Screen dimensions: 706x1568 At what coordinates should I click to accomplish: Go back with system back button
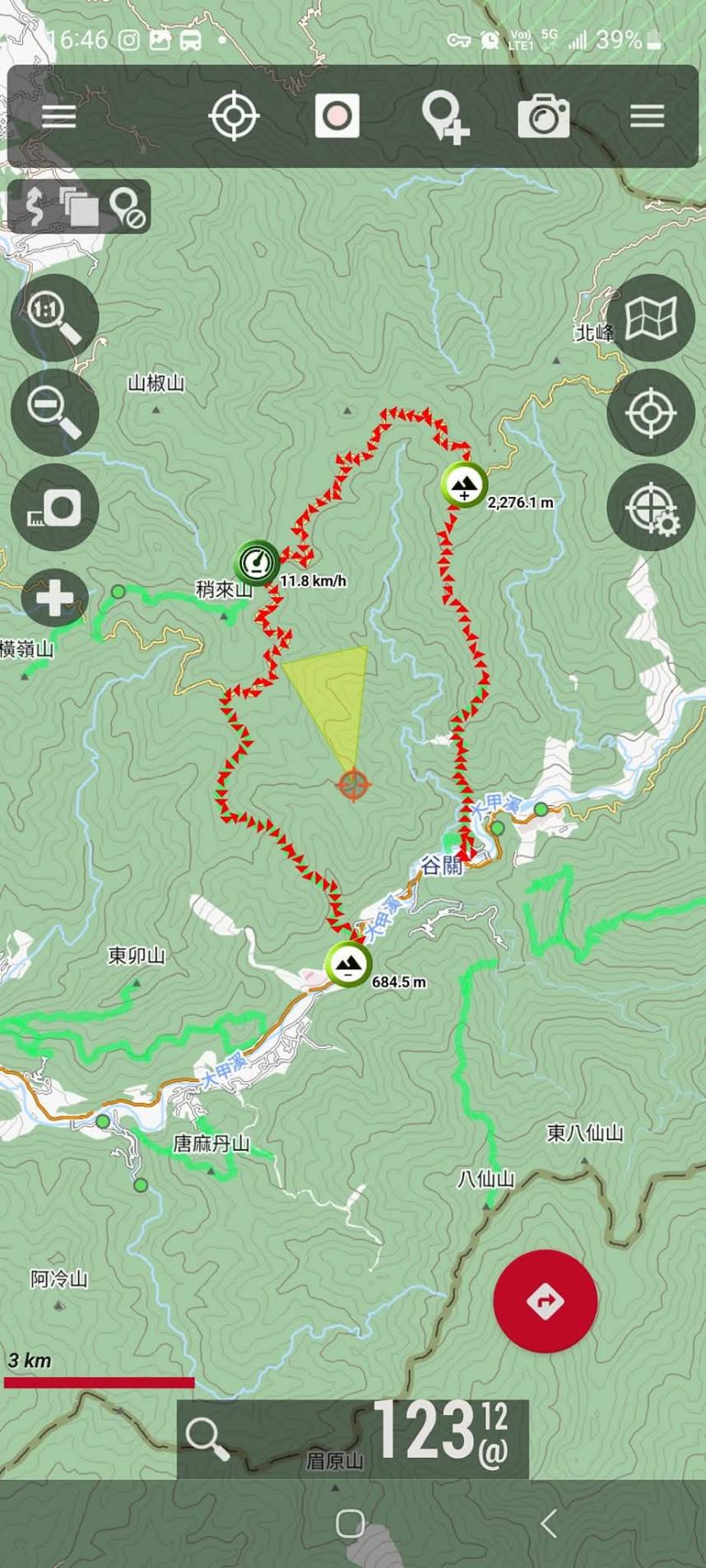[550, 1523]
